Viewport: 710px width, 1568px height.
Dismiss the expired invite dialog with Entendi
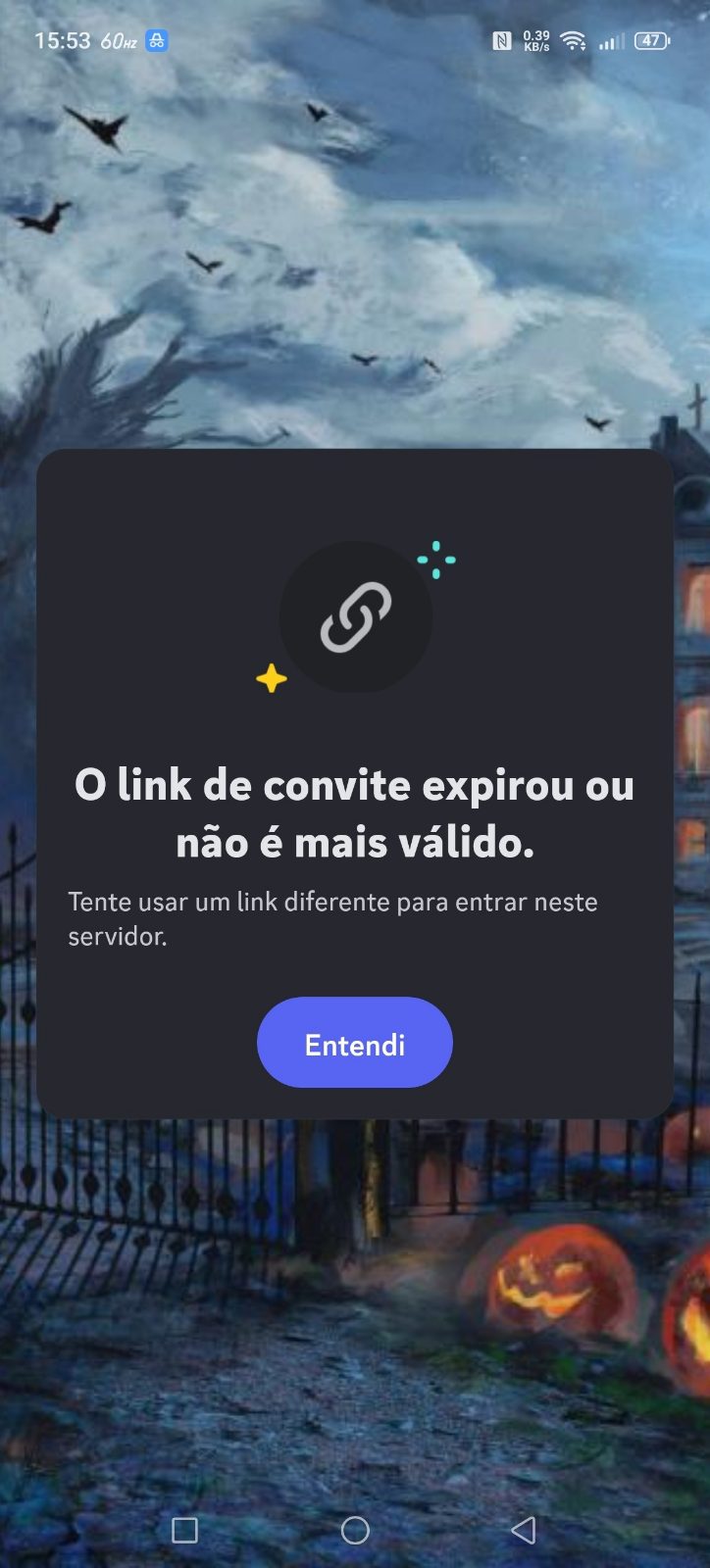pyautogui.click(x=355, y=1043)
